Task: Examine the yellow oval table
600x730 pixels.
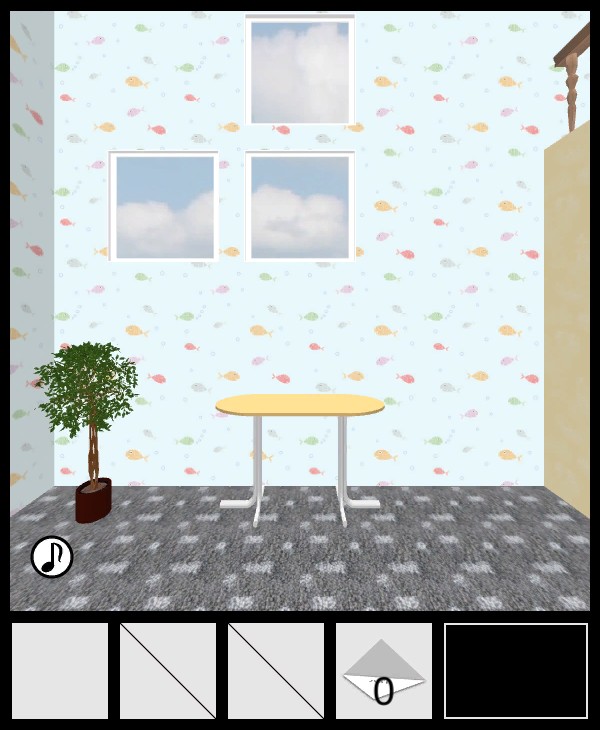Action: point(300,405)
